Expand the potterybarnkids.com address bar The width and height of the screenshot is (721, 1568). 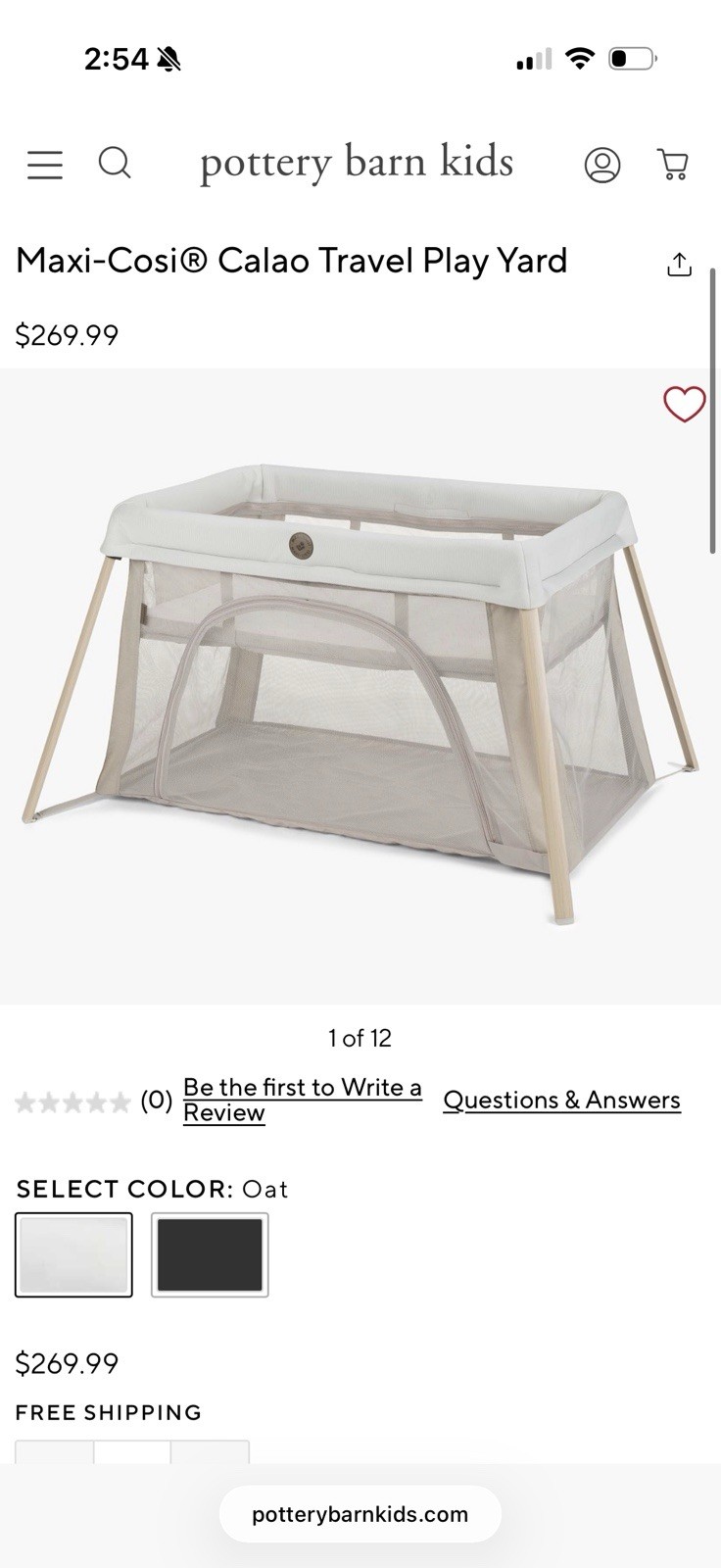(360, 1513)
